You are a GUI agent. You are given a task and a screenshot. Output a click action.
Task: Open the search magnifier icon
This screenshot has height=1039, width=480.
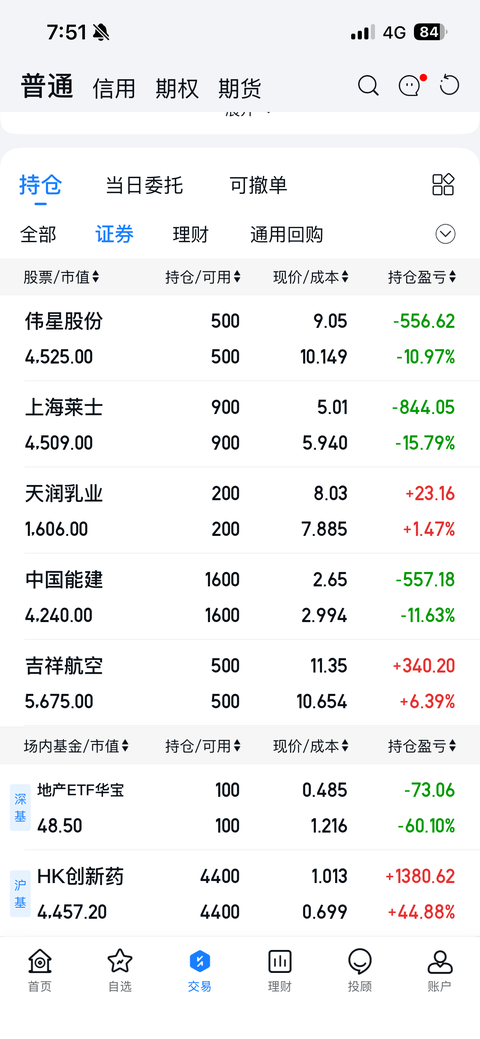368,86
